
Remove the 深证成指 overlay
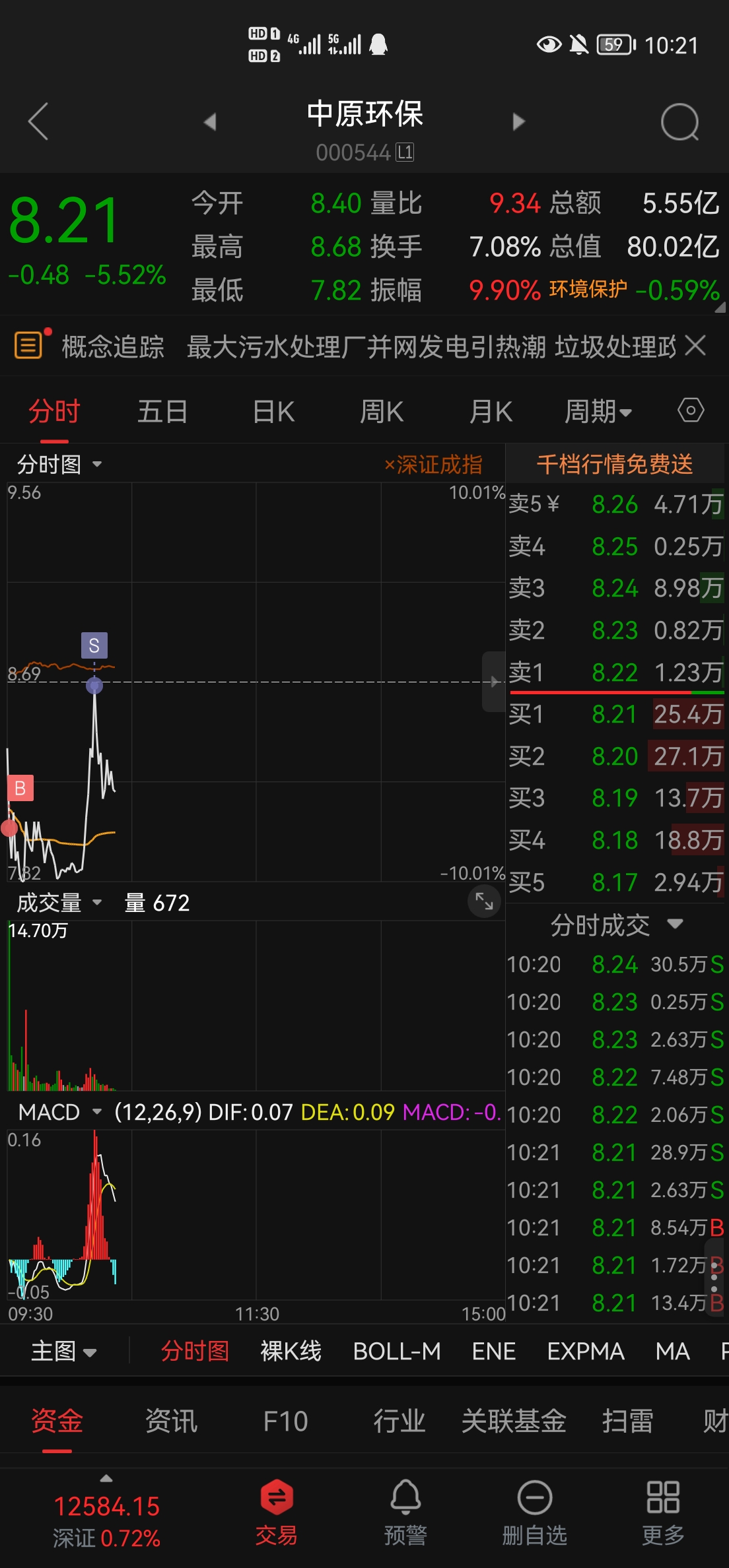[433, 465]
